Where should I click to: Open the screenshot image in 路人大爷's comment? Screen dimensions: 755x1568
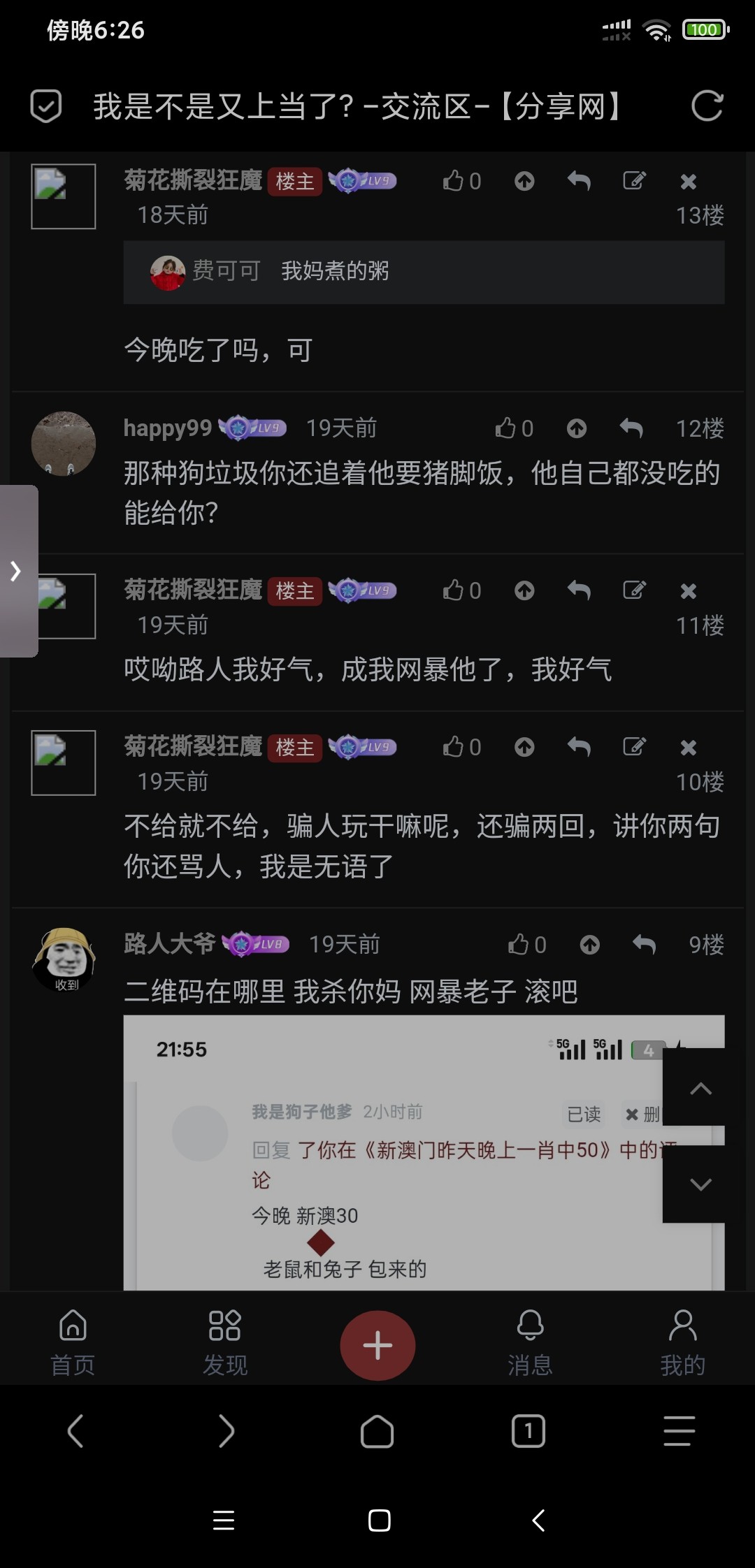tap(391, 1153)
